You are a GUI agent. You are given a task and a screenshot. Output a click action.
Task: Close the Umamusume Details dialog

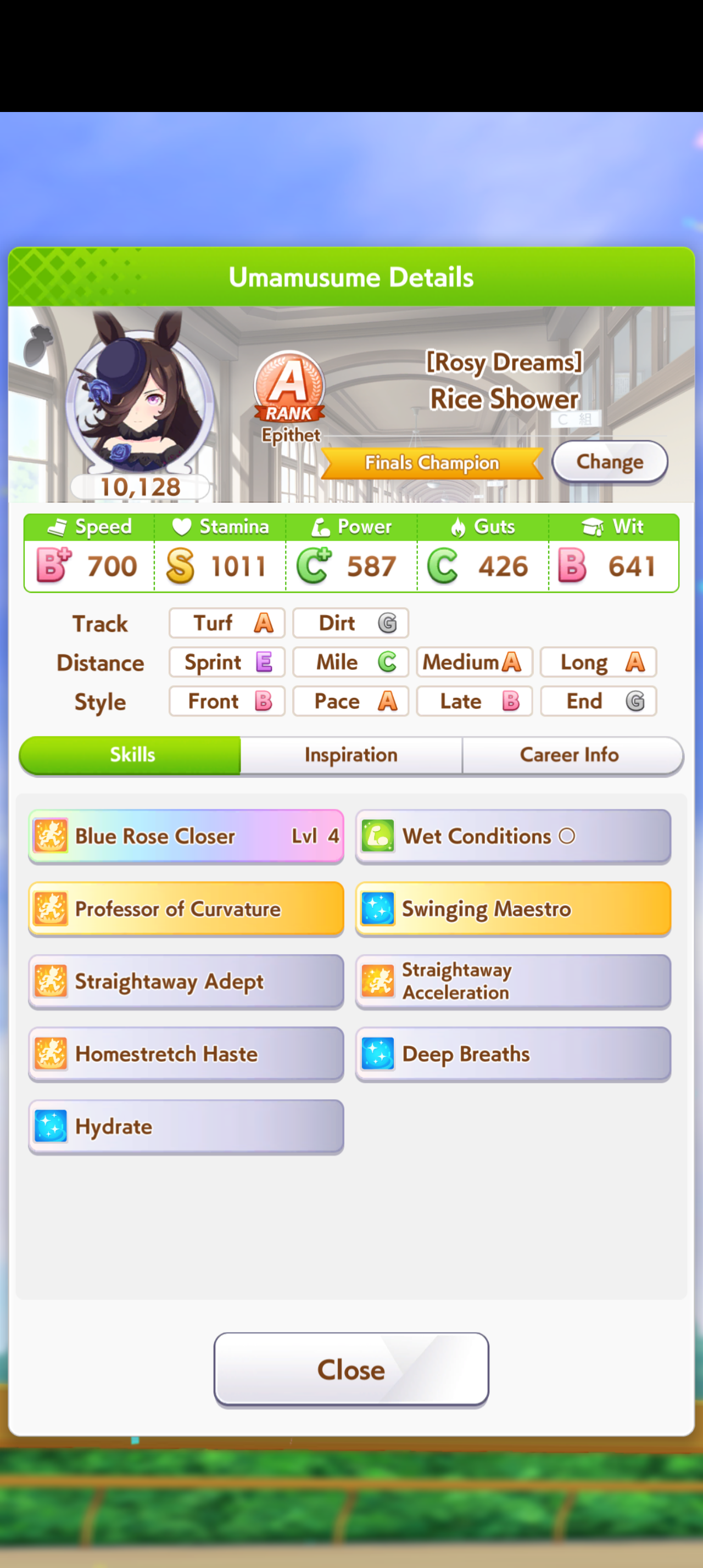(351, 1370)
